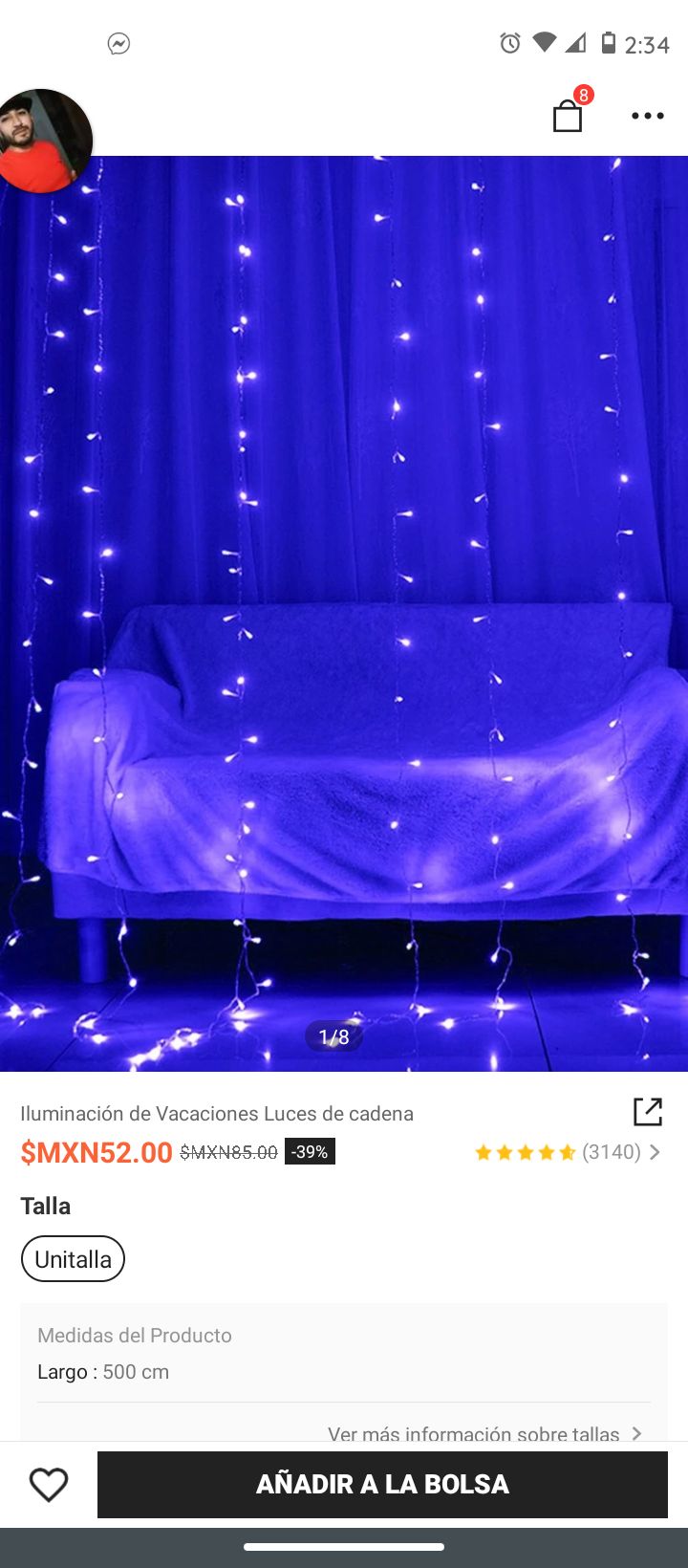Screen dimensions: 688x1568
Task: Open the three-dot overflow menu
Action: tap(647, 116)
